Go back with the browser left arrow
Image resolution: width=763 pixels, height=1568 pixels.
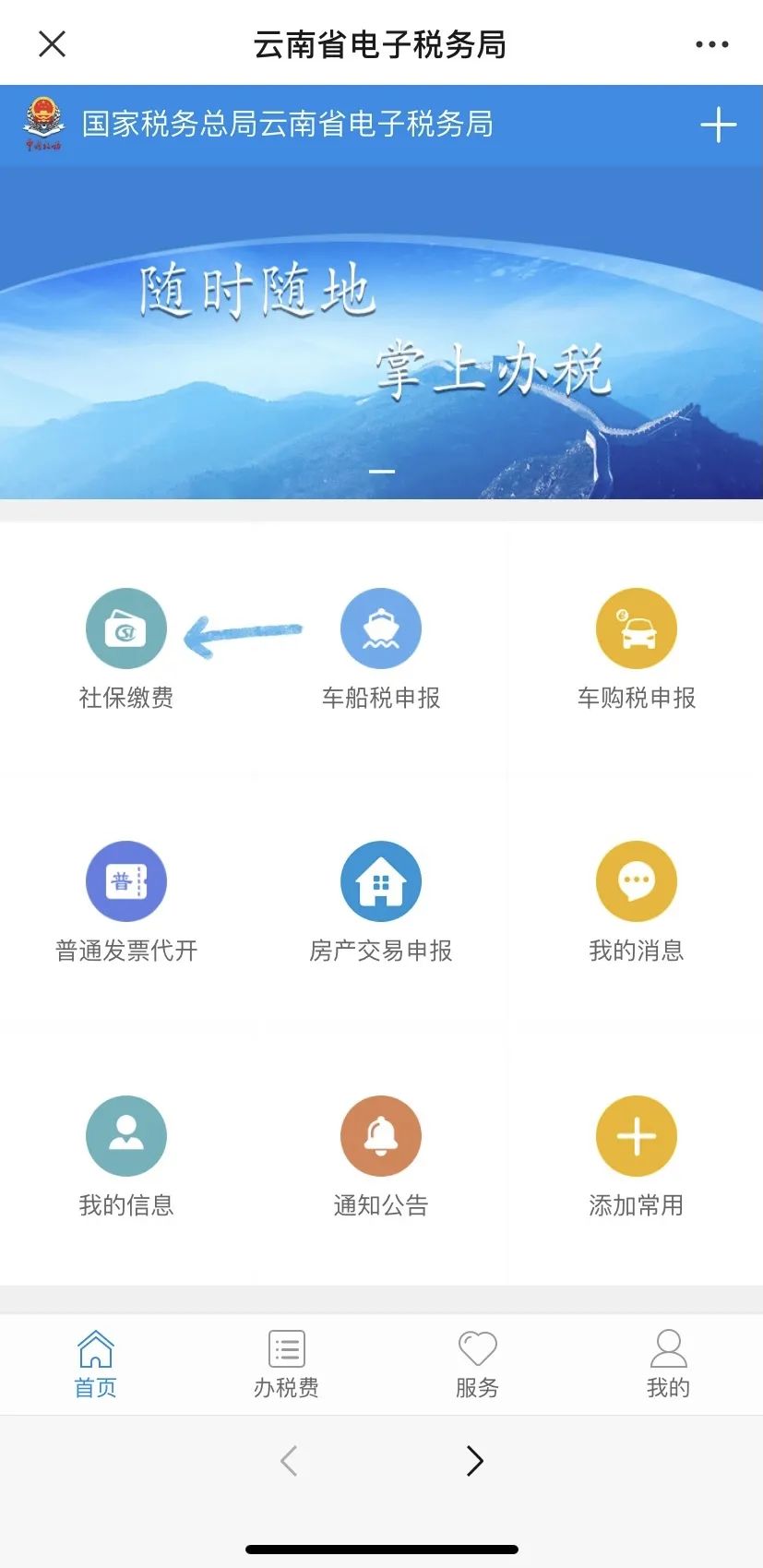click(x=289, y=1461)
